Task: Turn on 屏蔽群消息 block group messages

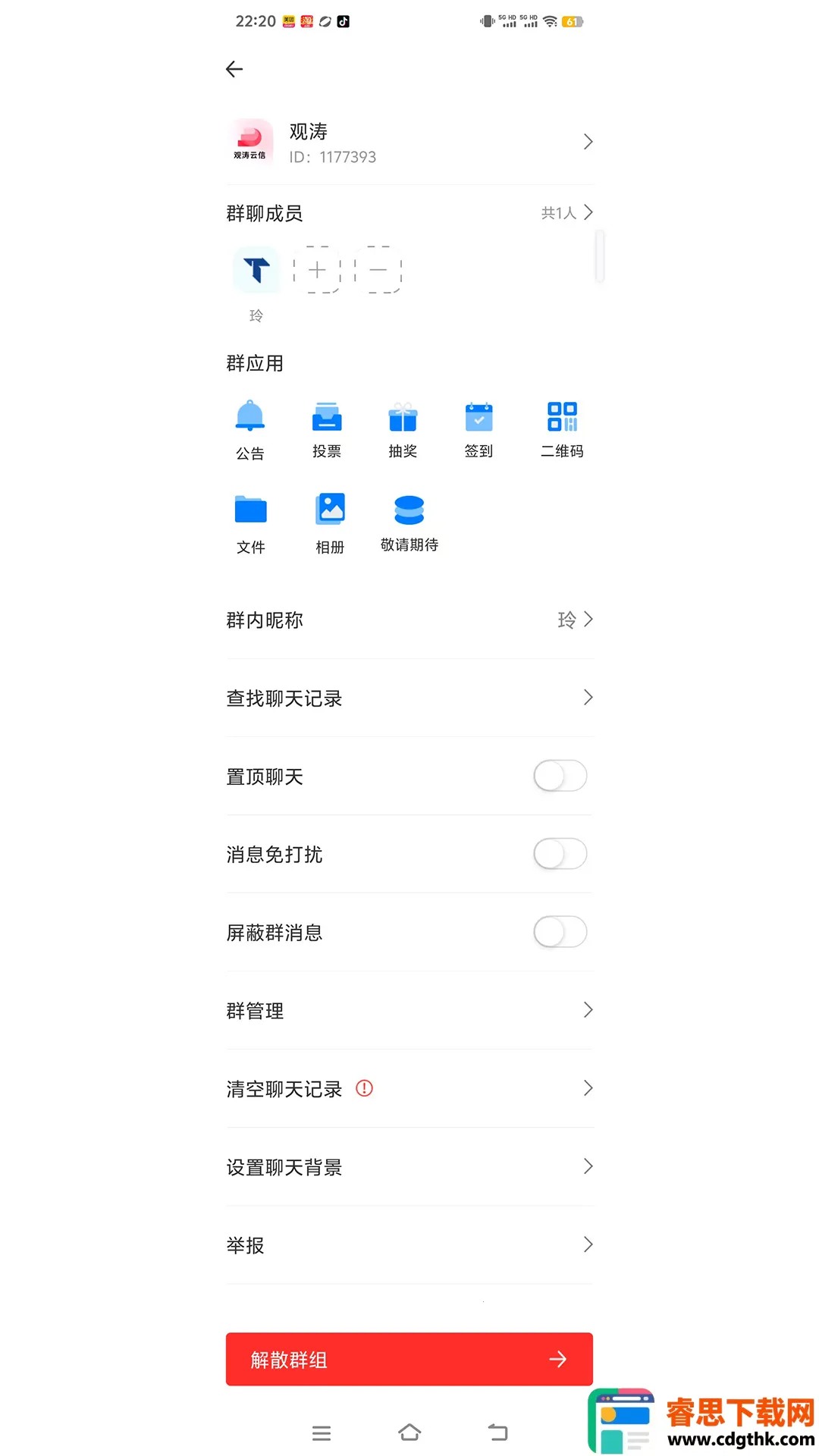Action: 560,932
